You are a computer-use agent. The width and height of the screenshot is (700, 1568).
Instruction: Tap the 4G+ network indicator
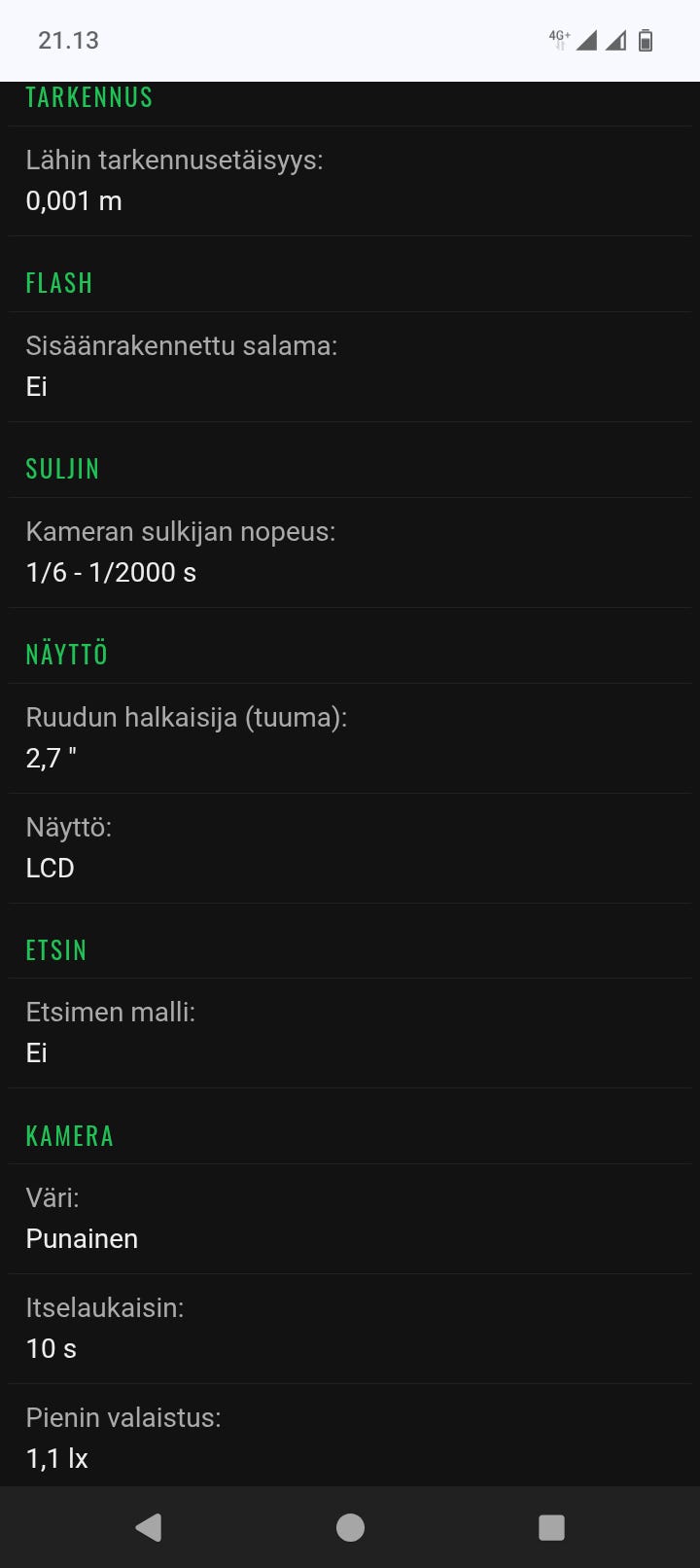click(x=559, y=39)
